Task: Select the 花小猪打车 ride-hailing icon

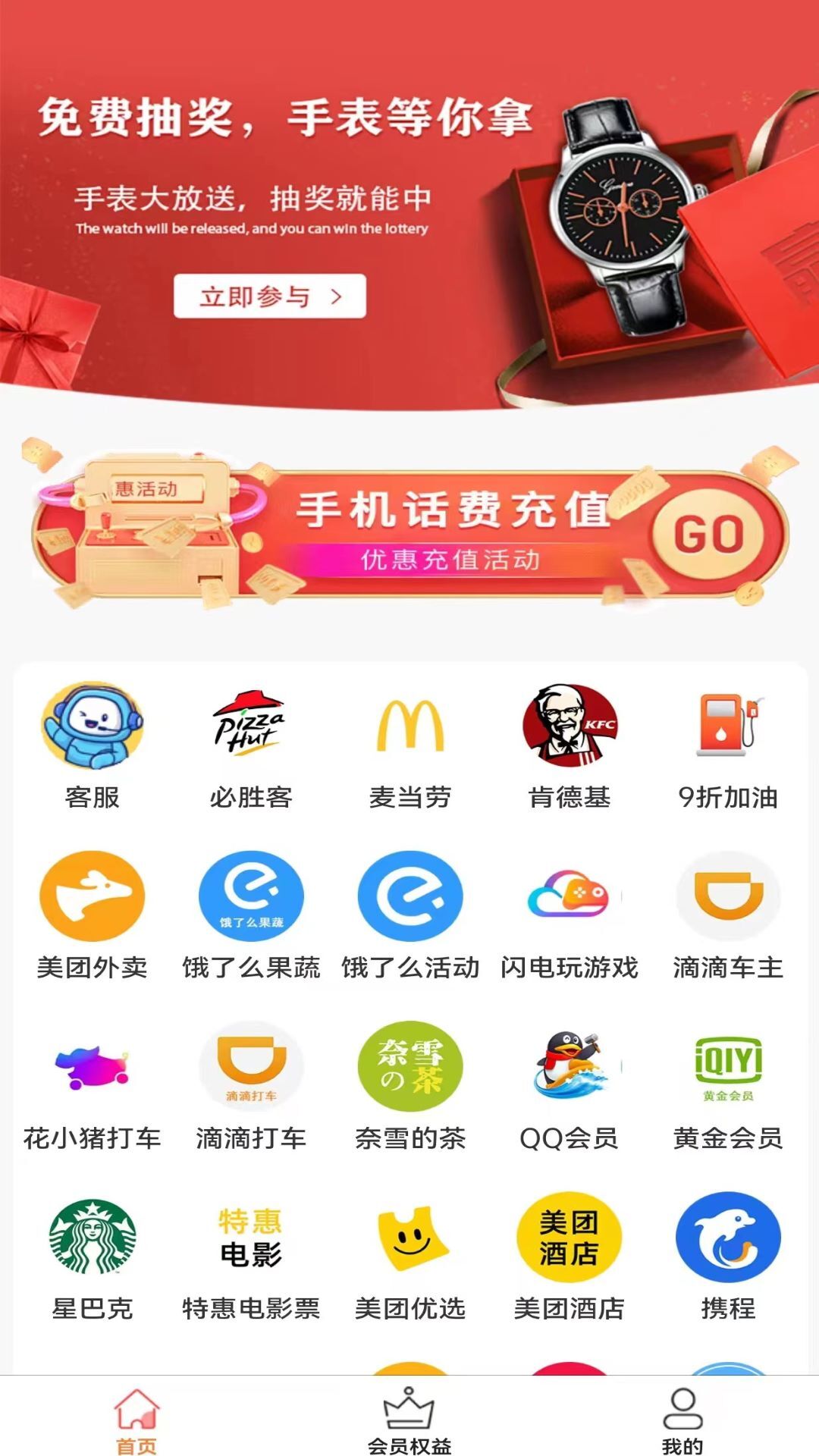Action: point(91,1065)
